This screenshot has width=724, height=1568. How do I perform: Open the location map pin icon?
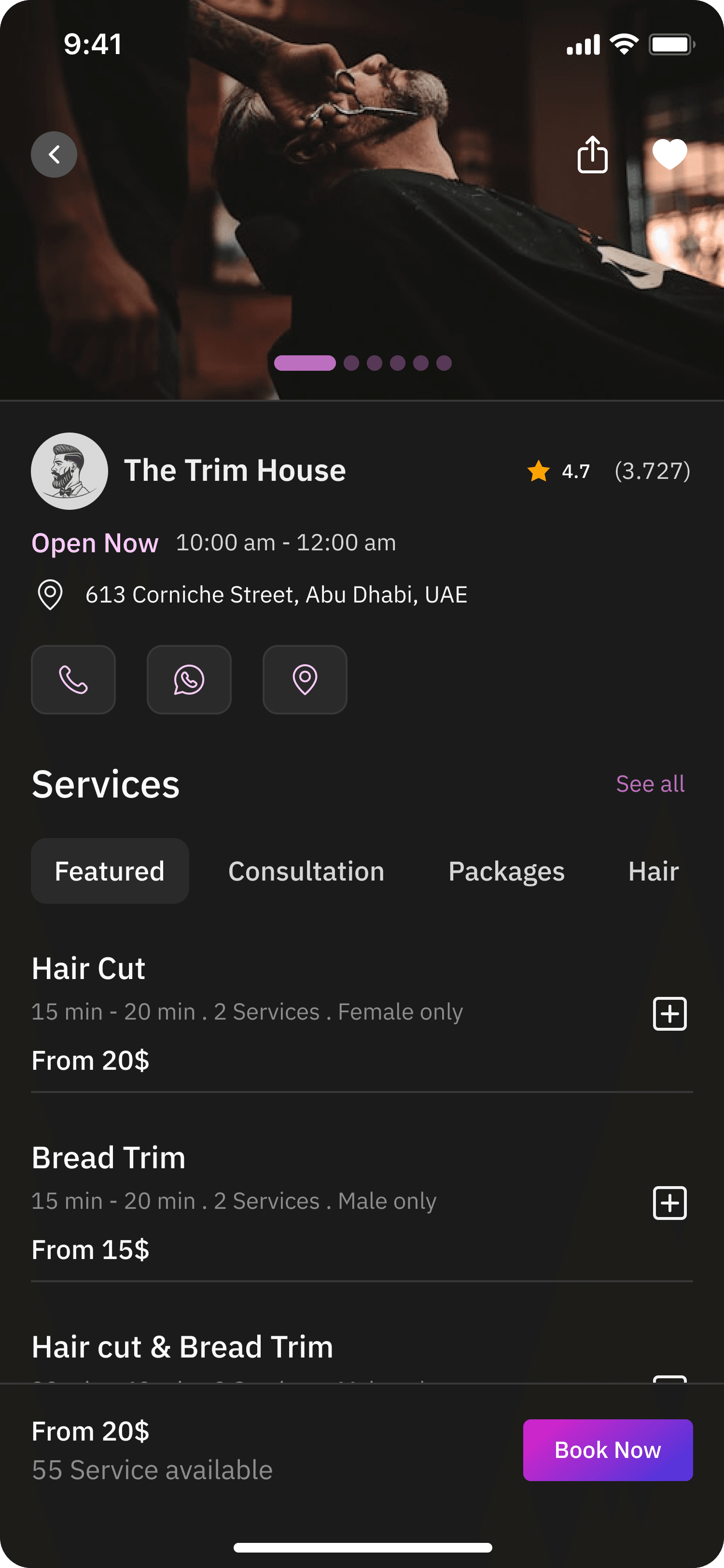[x=305, y=679]
